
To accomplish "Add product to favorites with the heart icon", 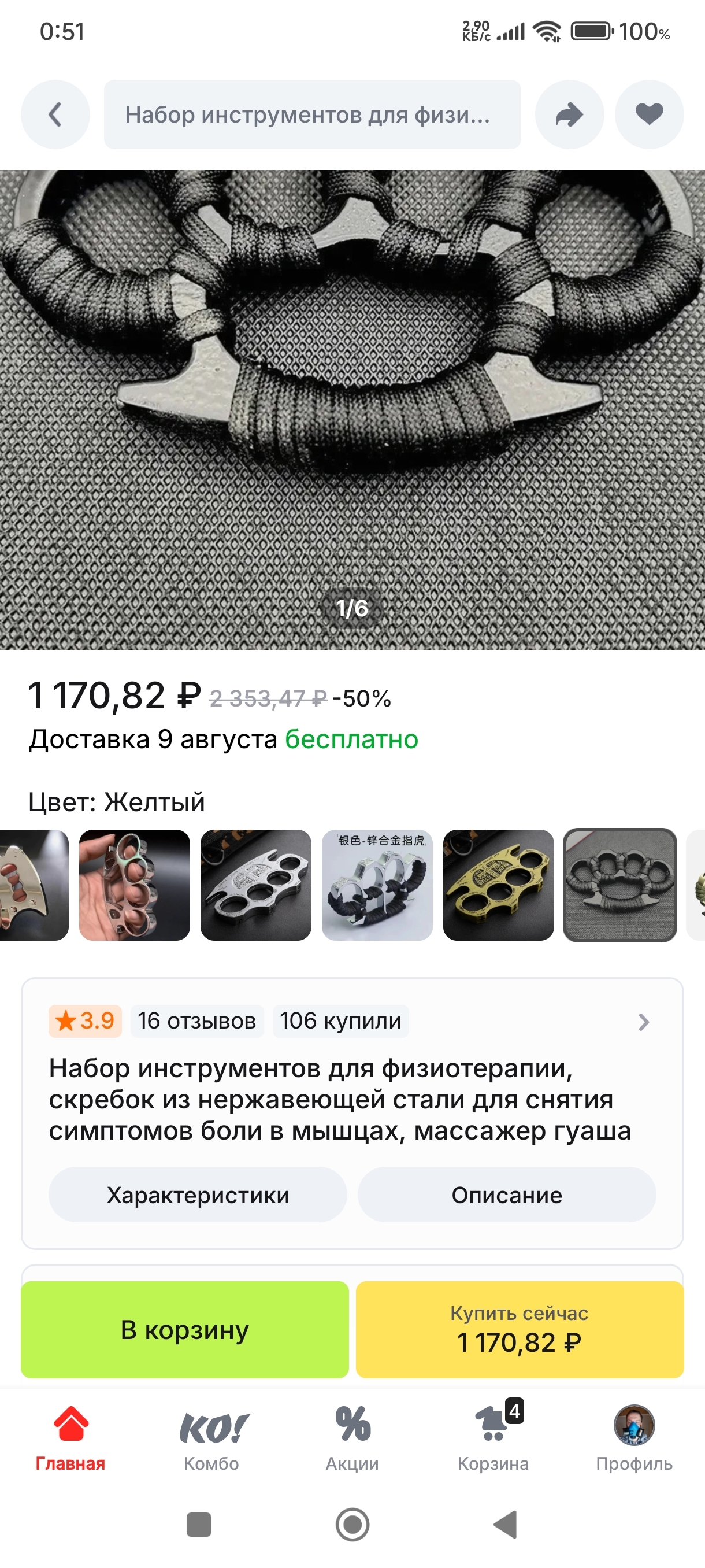I will 649,114.
